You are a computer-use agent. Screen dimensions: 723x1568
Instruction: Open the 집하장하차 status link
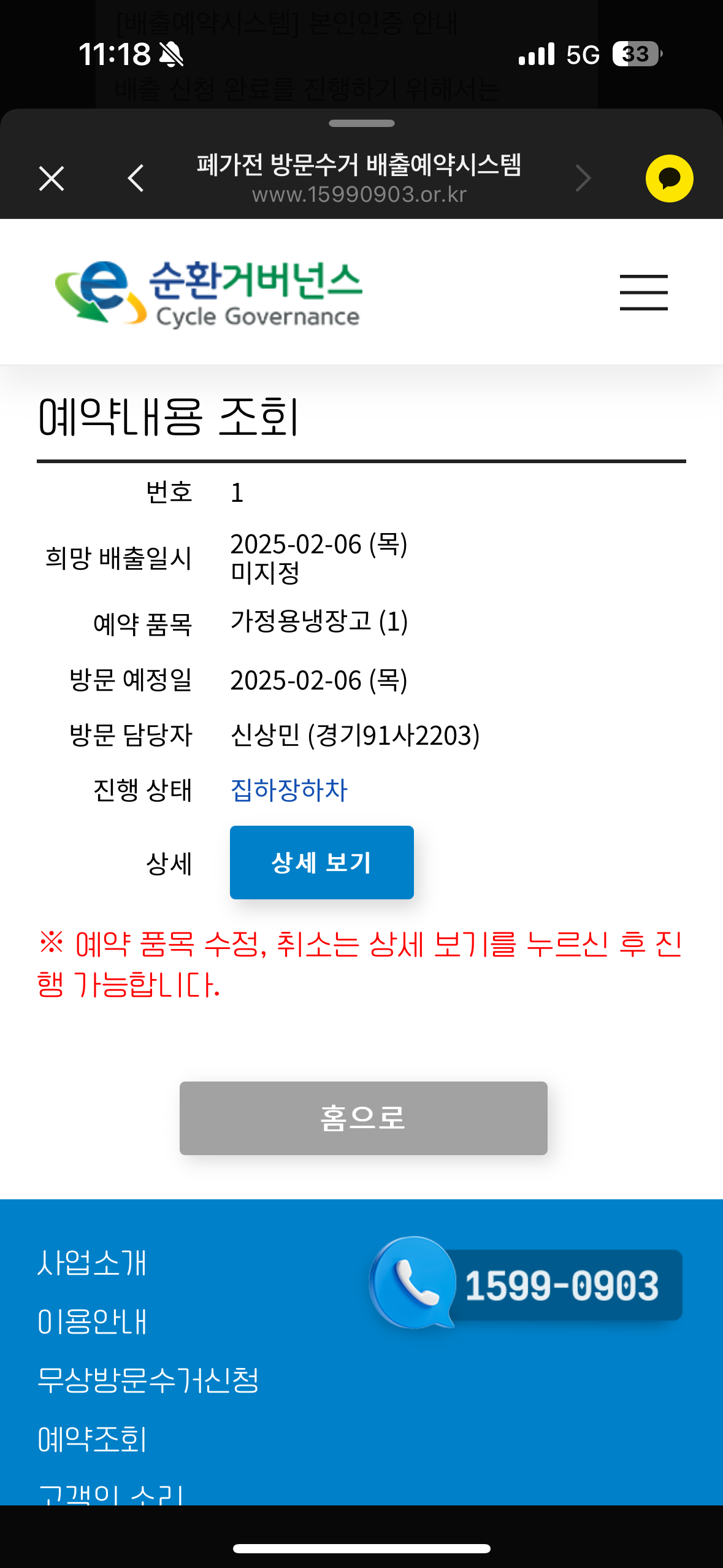click(289, 790)
